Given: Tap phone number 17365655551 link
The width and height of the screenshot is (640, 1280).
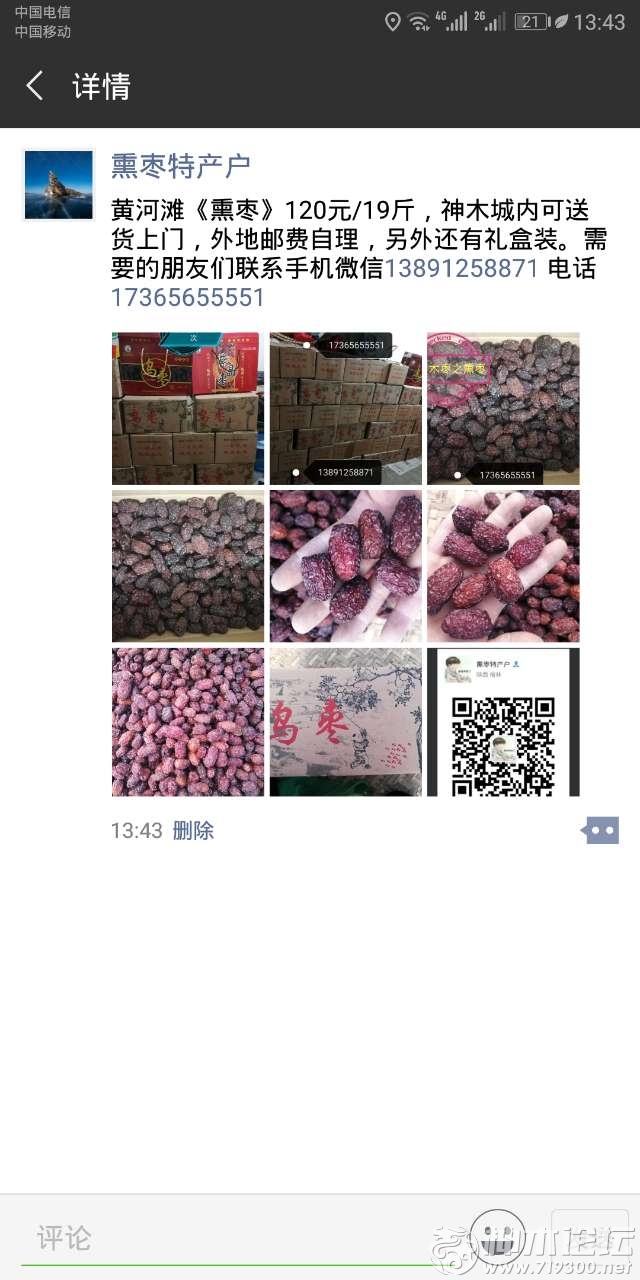Looking at the screenshot, I should [188, 298].
